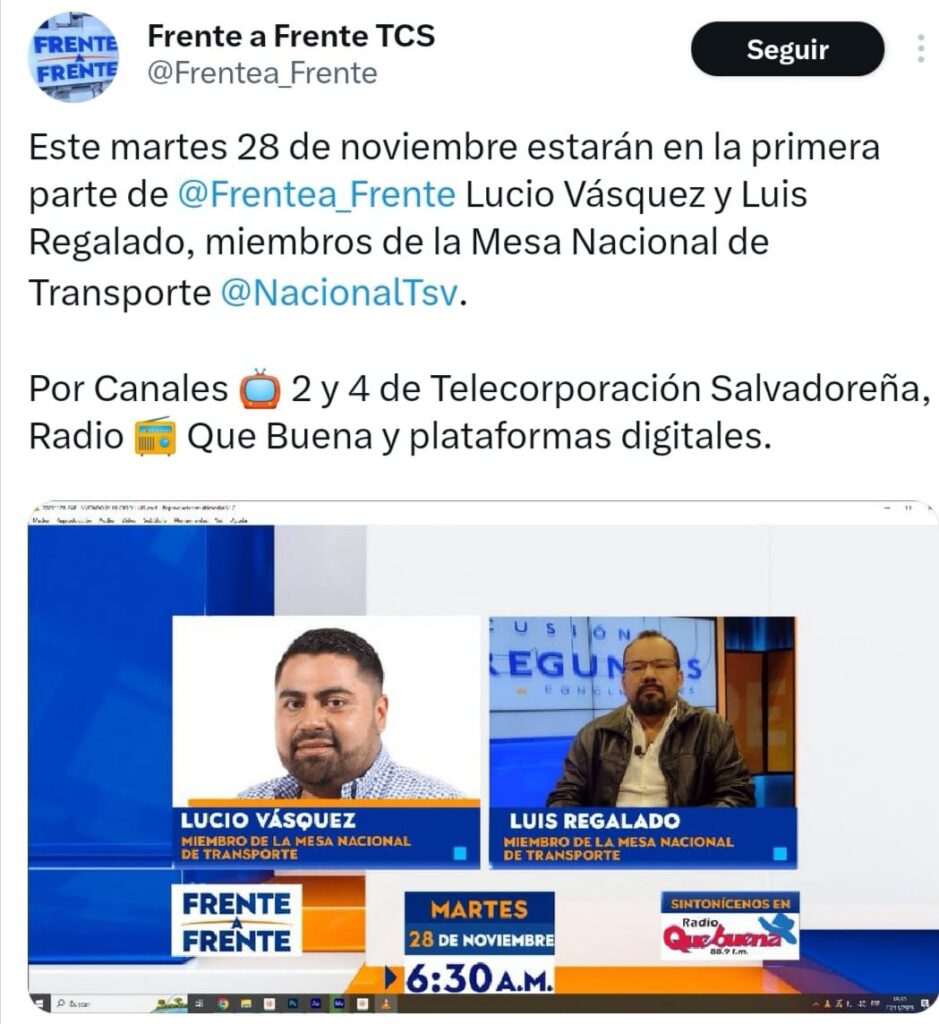The height and width of the screenshot is (1024, 939).
Task: Open the @Frentea_Frente mention link
Action: pos(316,194)
